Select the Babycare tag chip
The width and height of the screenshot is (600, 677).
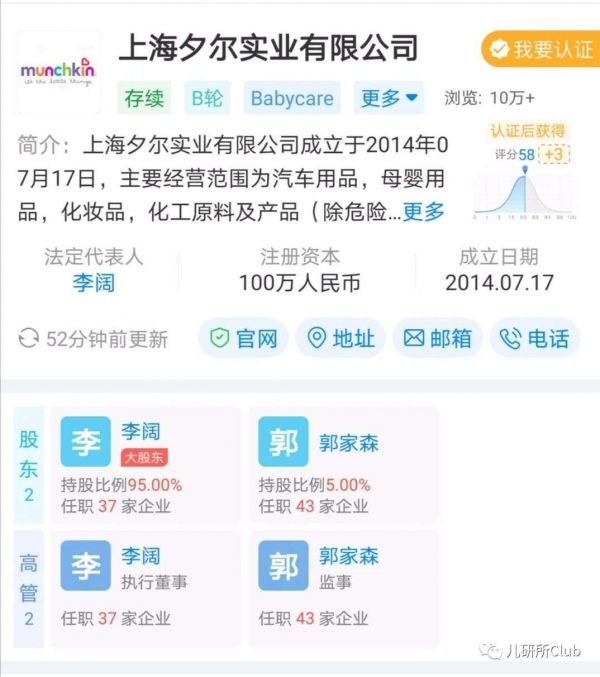pyautogui.click(x=290, y=98)
